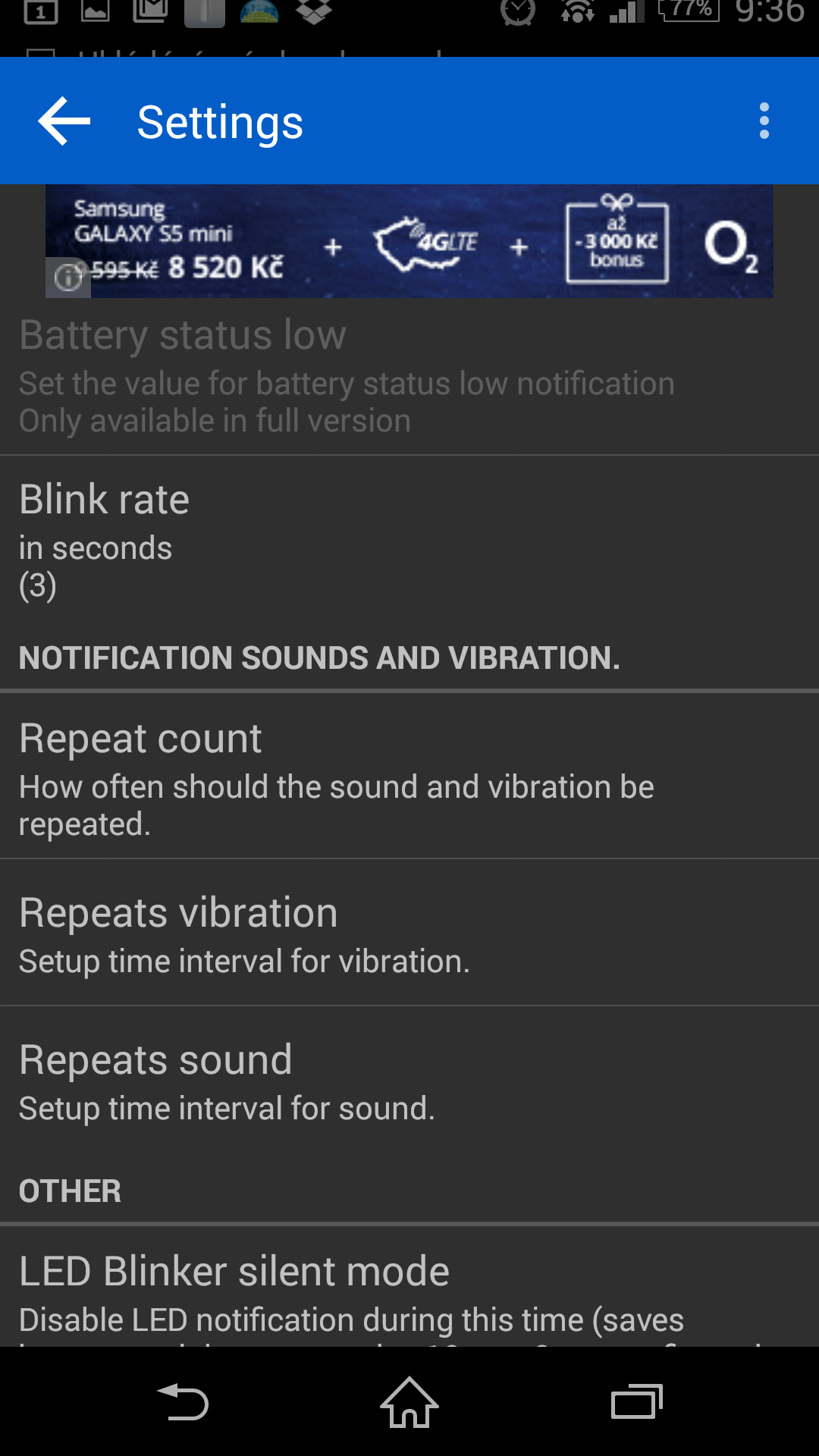
Task: Select Repeats vibration interval setting
Action: [x=409, y=933]
